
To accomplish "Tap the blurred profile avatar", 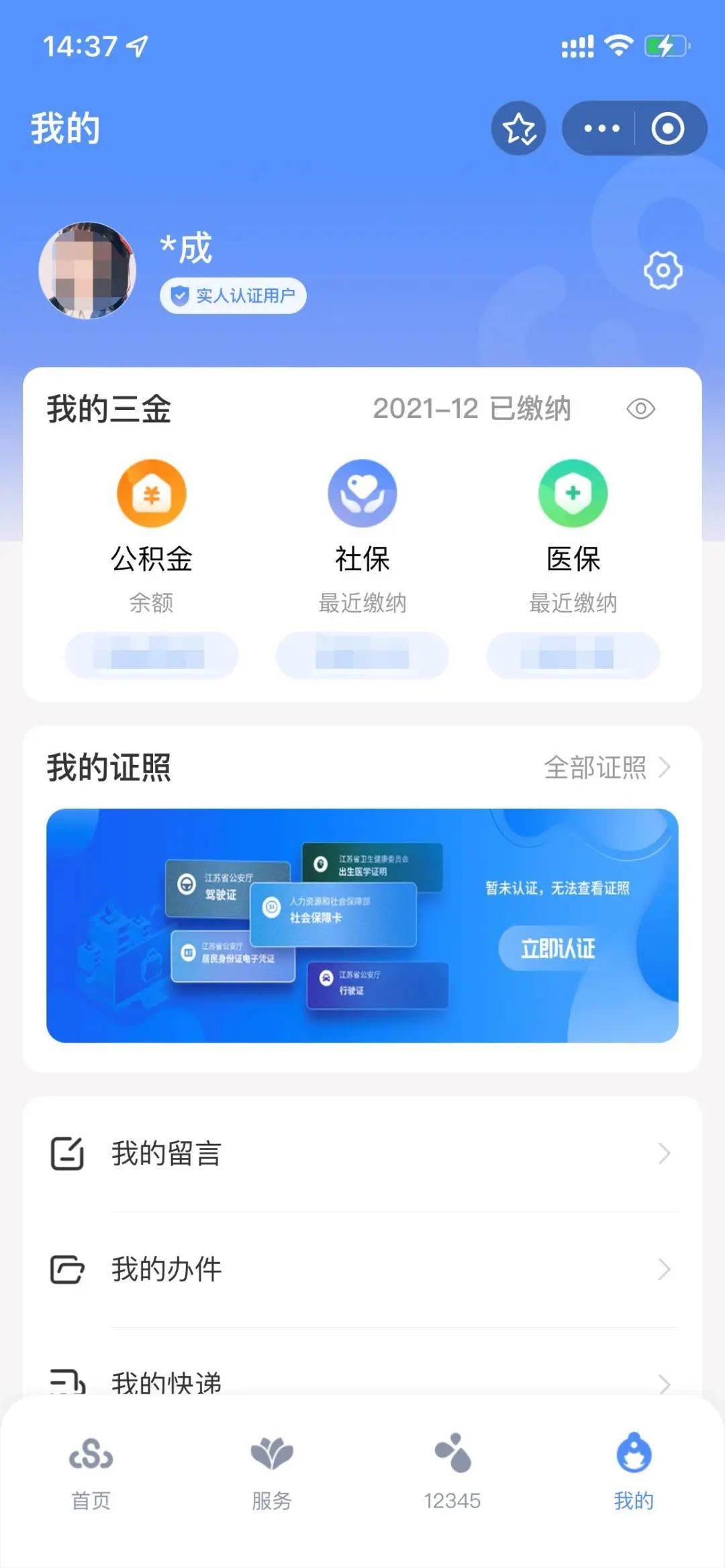I will click(88, 270).
